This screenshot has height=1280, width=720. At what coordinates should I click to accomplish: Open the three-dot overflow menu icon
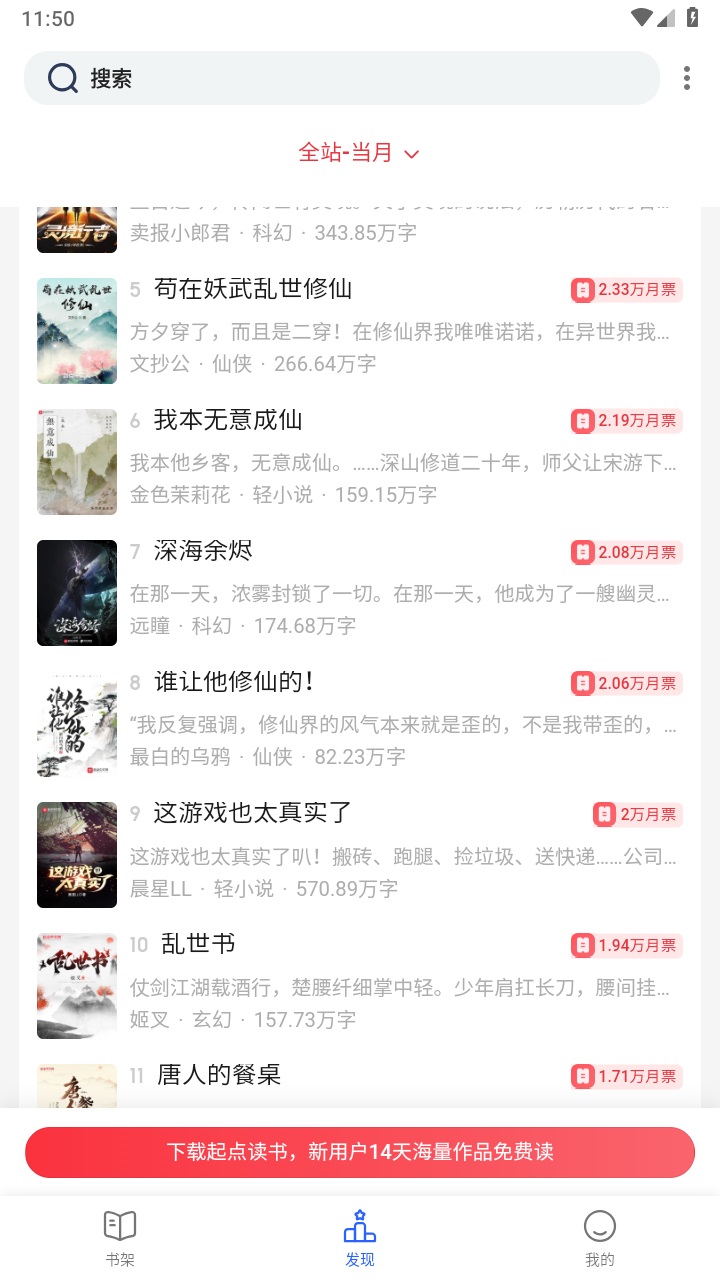[687, 77]
